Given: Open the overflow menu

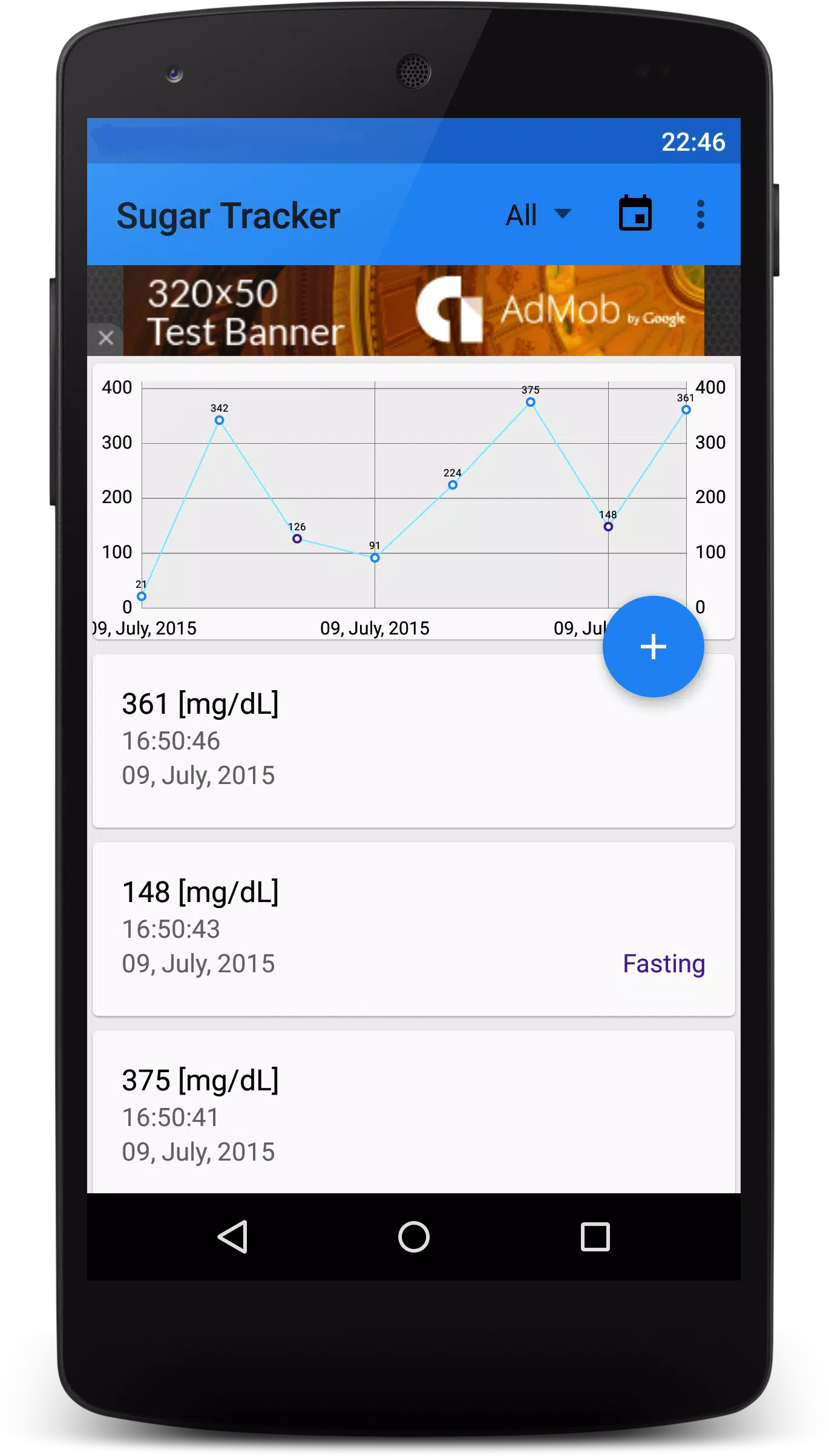Looking at the screenshot, I should tap(700, 214).
